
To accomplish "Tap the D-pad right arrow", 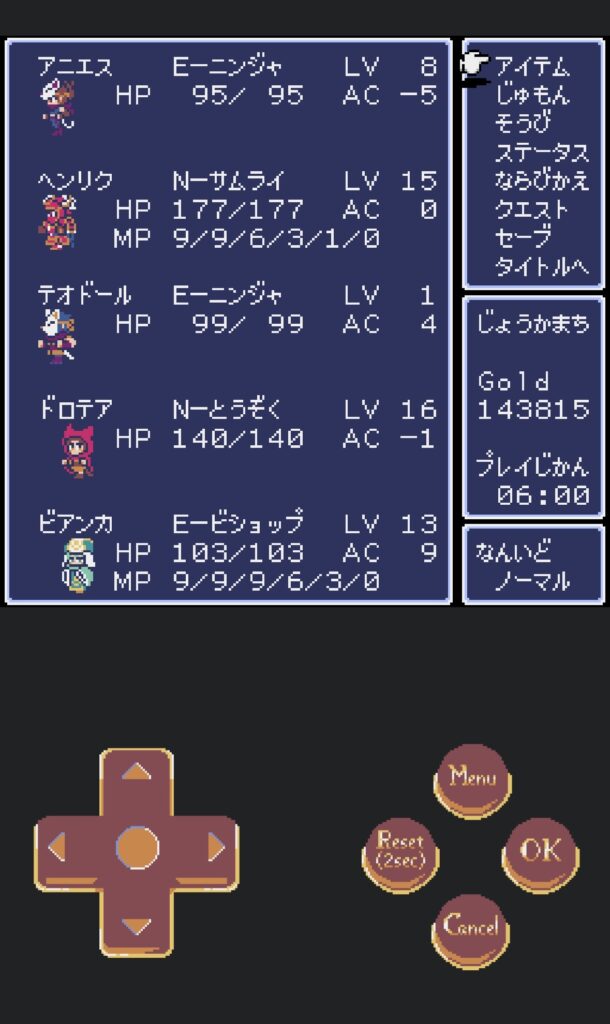I will 216,848.
